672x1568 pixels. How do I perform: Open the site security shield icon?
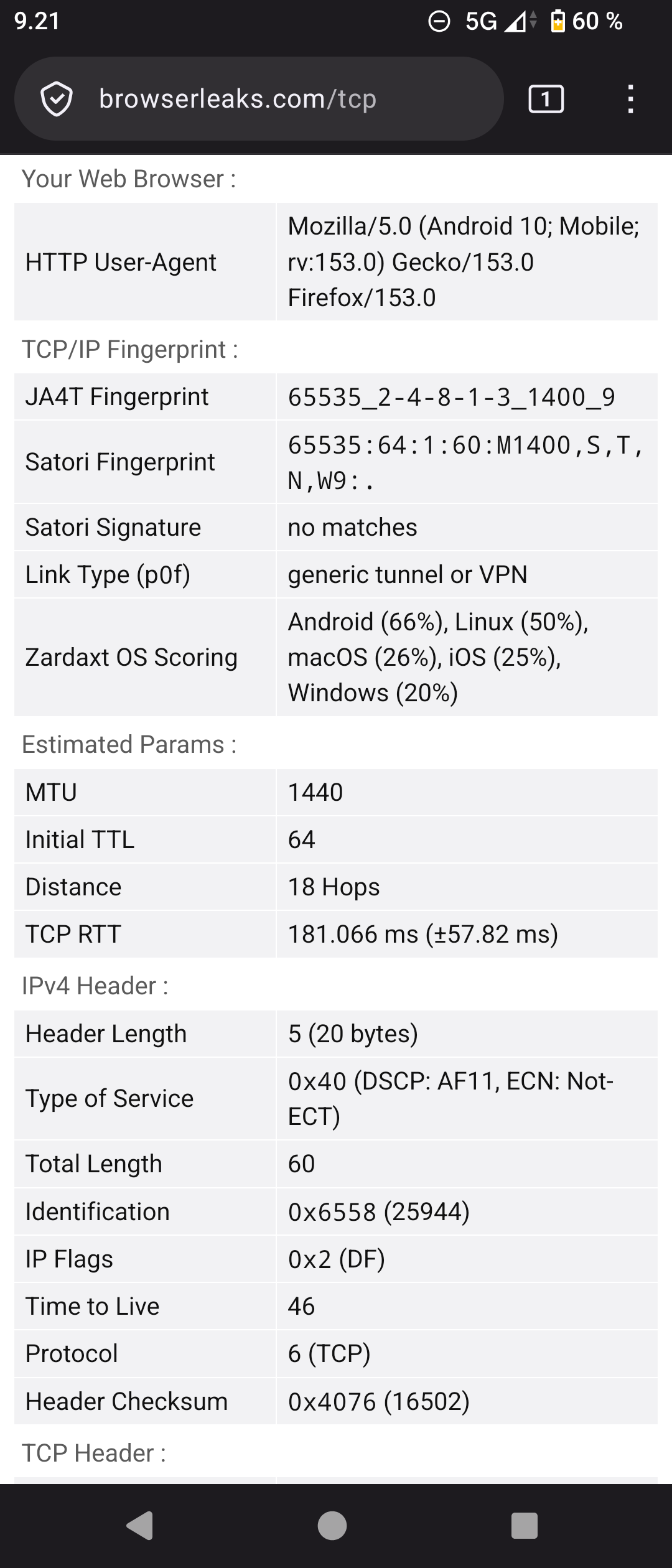pyautogui.click(x=57, y=99)
